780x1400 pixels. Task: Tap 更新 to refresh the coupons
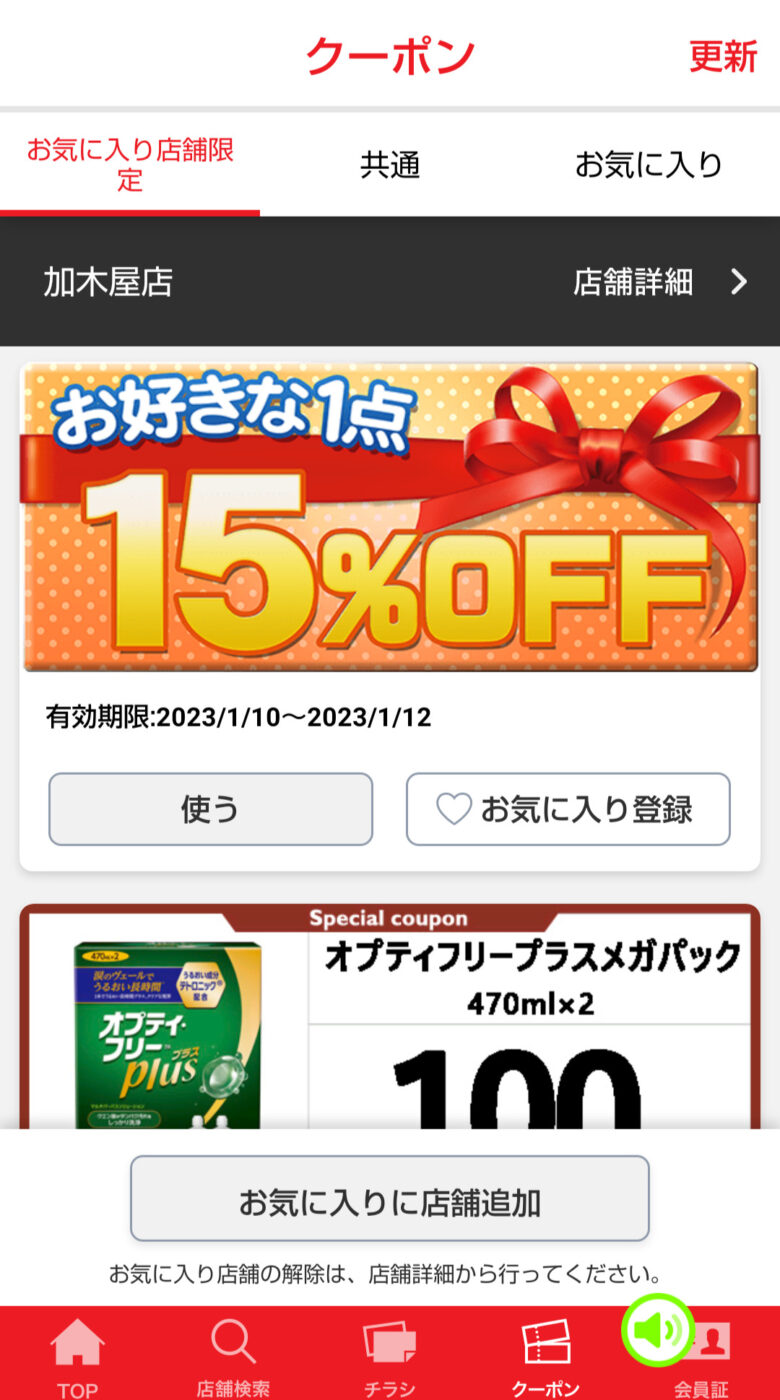pyautogui.click(x=723, y=56)
